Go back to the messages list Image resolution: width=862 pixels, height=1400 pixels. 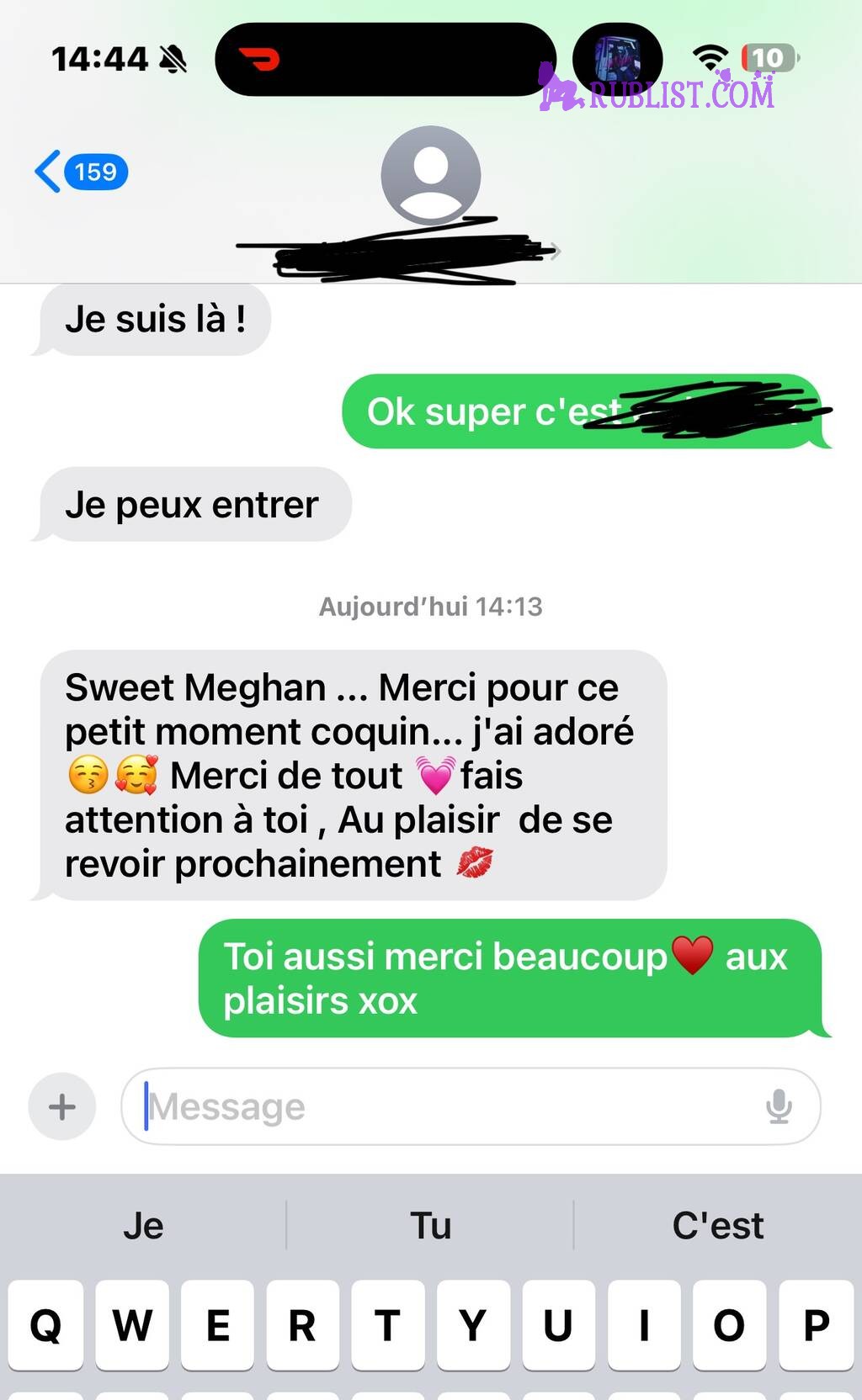80,172
